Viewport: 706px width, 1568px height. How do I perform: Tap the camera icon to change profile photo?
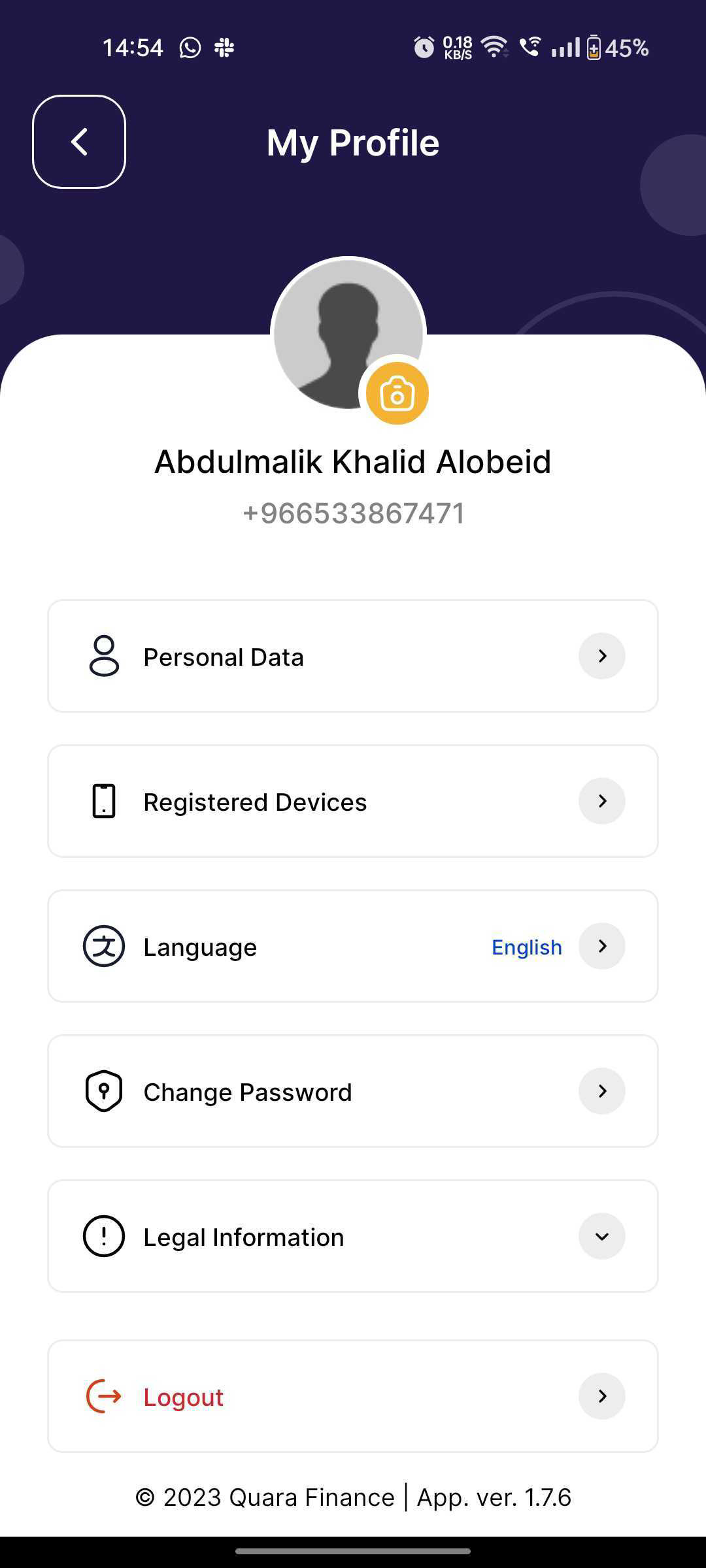397,393
